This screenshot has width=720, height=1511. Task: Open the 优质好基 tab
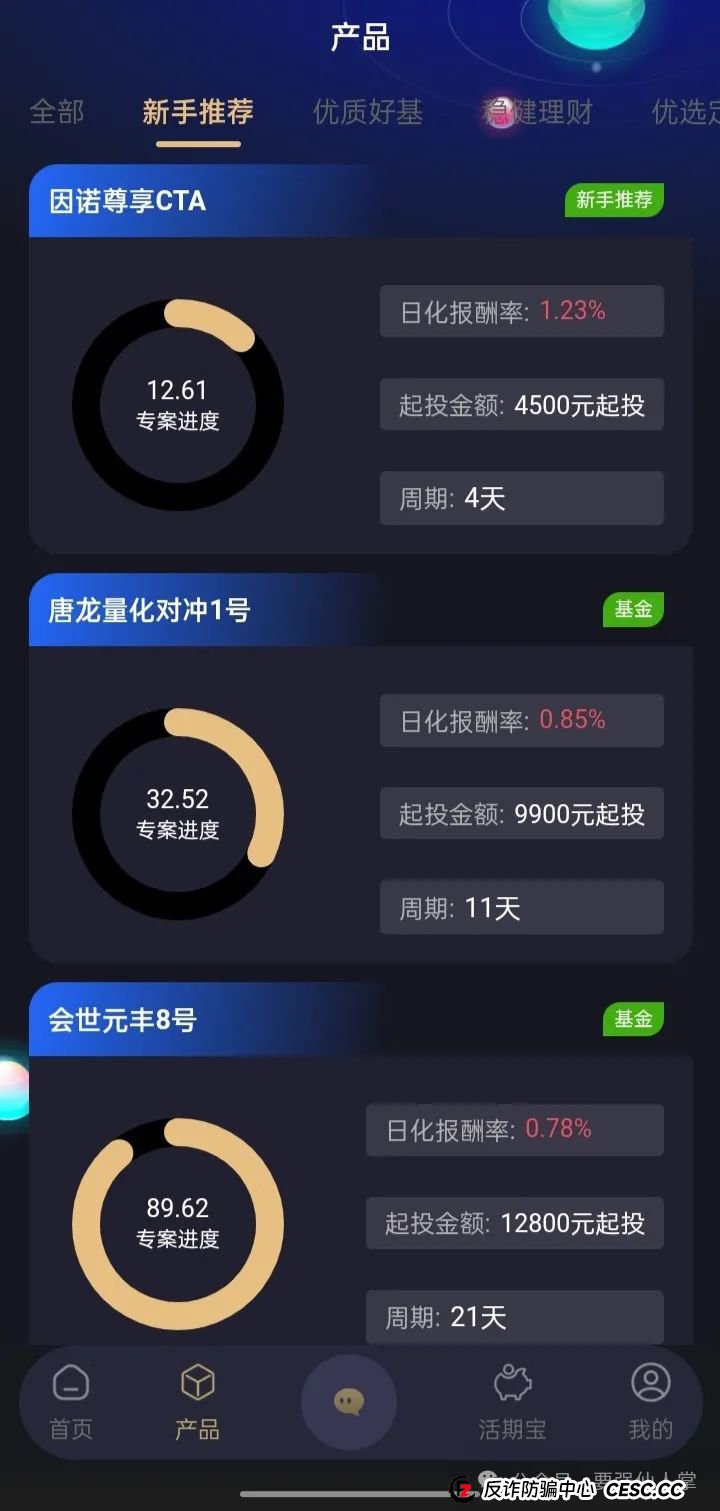[x=368, y=112]
